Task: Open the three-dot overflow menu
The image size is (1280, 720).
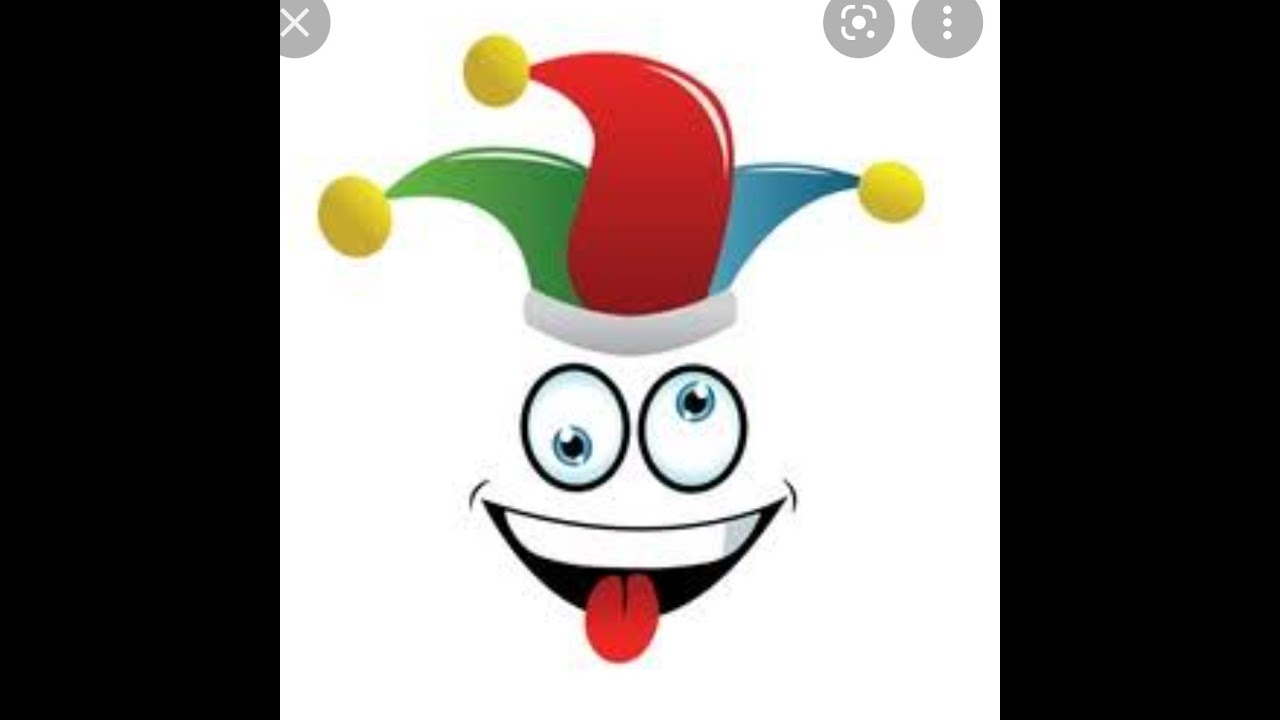Action: click(x=946, y=23)
